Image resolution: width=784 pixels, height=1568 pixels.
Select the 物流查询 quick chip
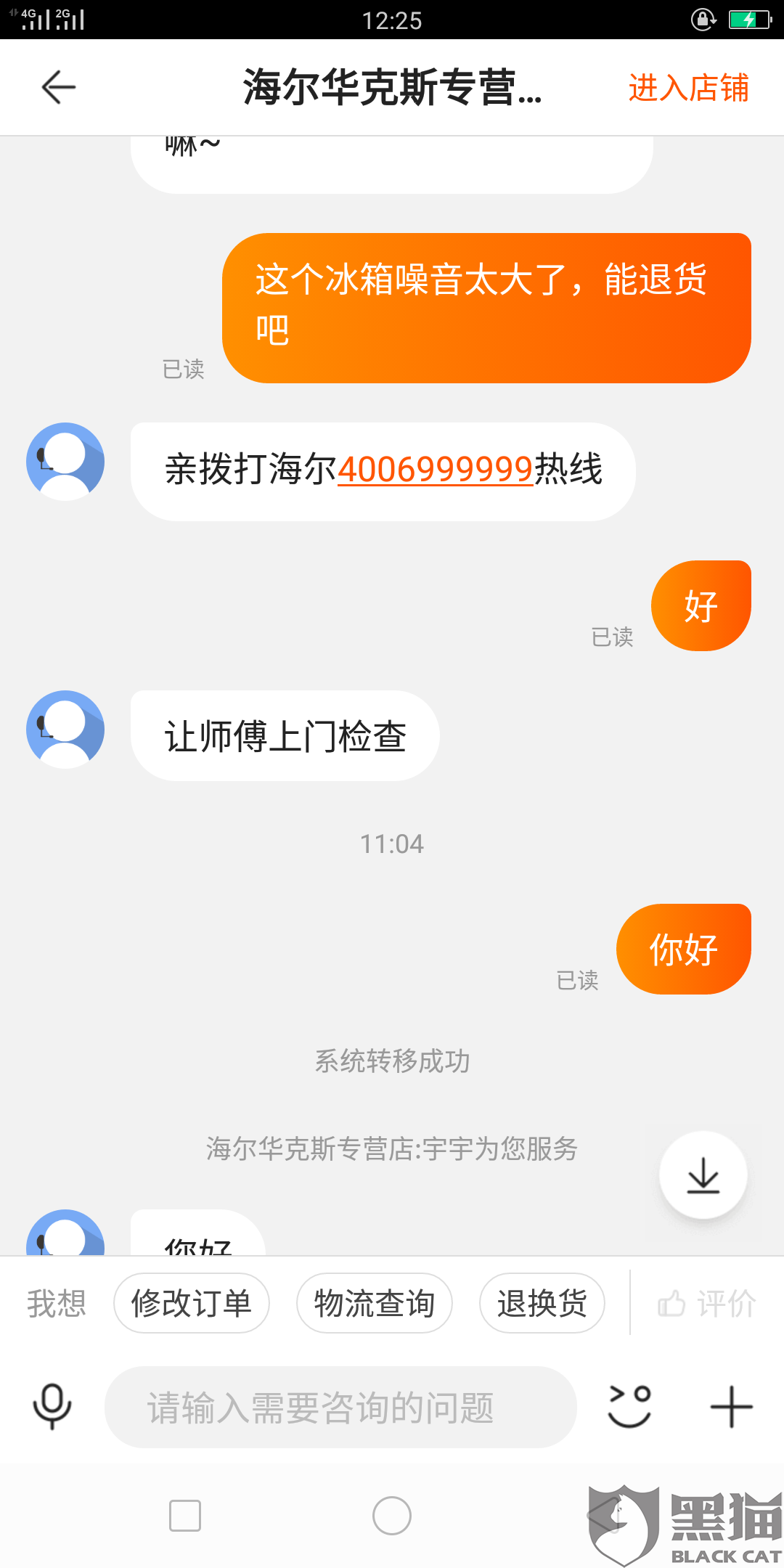point(375,1303)
